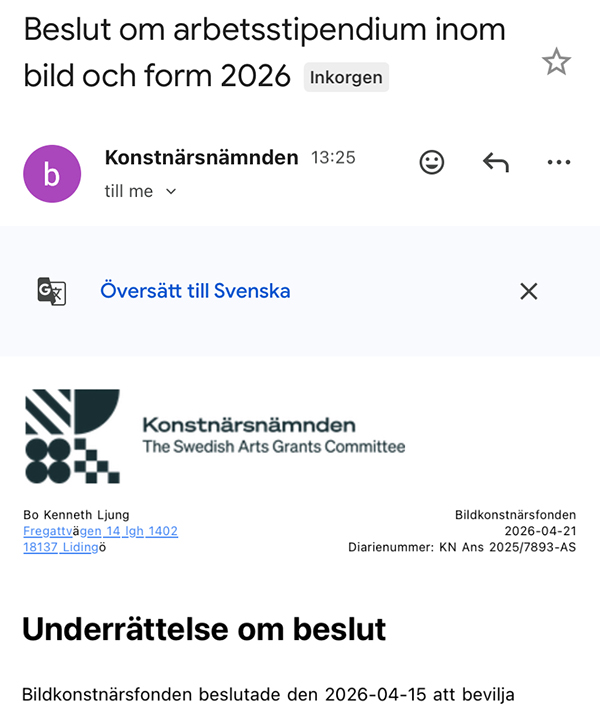Image resolution: width=600 pixels, height=709 pixels.
Task: Open the three-dot message options menu
Action: (x=559, y=162)
